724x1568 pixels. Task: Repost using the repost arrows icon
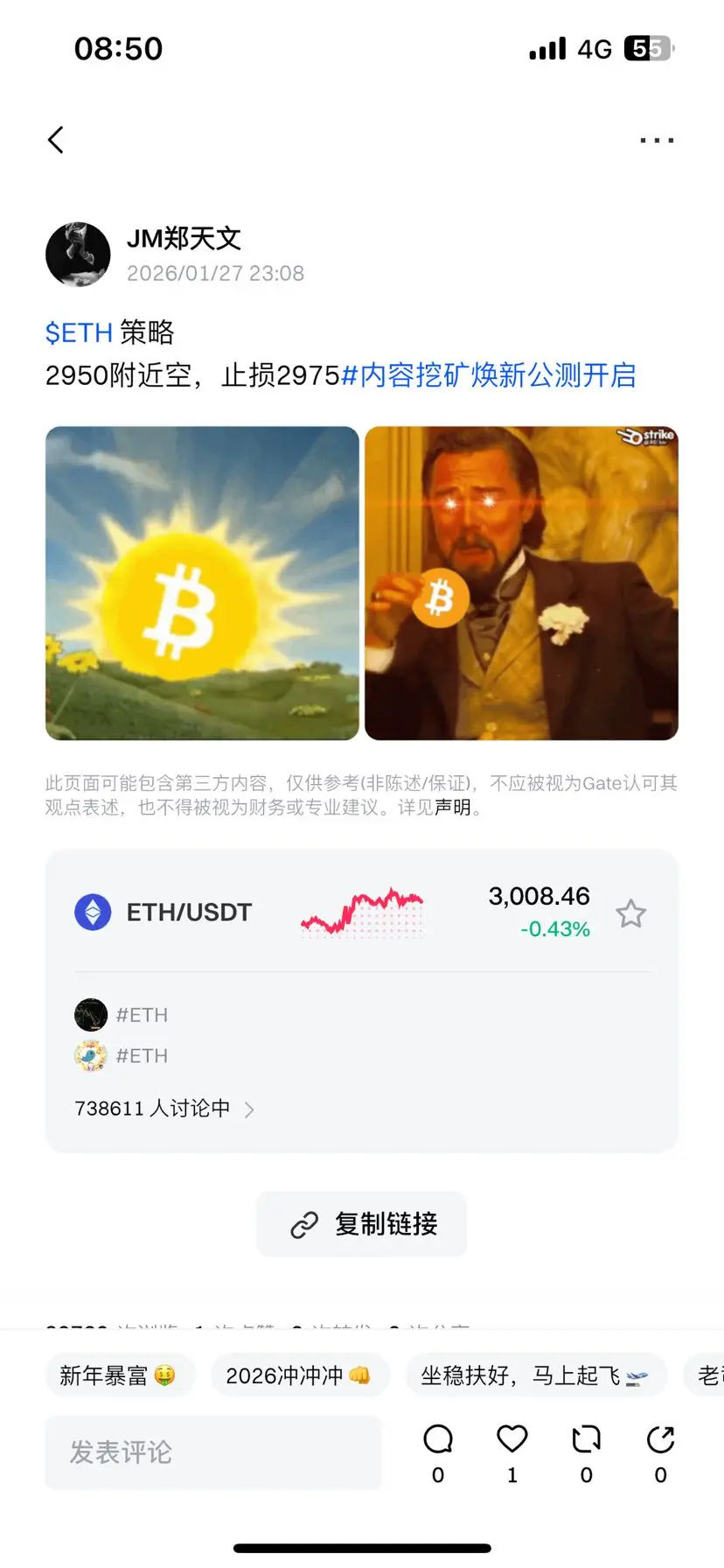586,1438
